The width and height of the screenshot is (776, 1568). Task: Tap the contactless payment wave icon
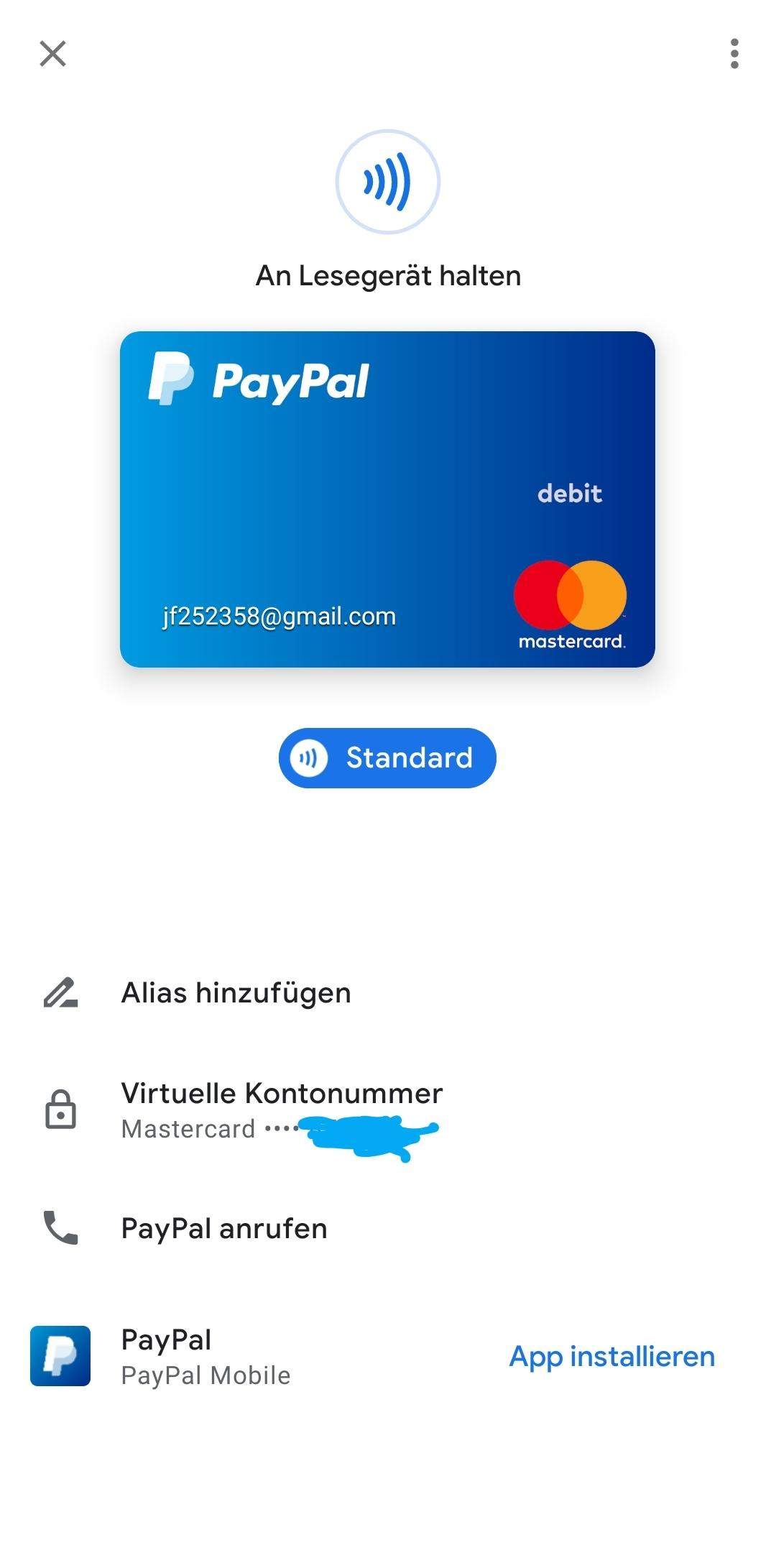click(x=387, y=182)
